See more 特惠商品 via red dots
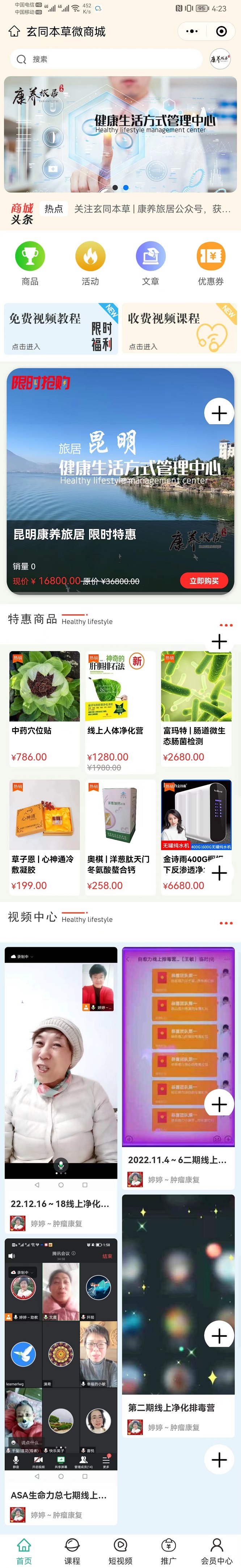Screen dimensions: 241x1568 point(226,625)
